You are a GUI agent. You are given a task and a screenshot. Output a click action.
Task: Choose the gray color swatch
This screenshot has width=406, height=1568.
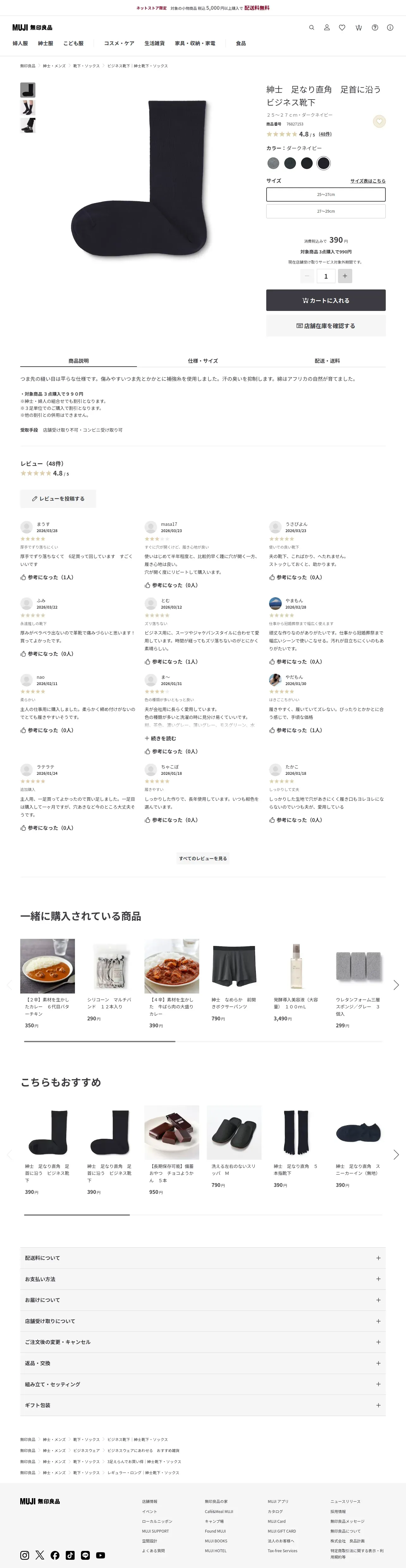273,163
